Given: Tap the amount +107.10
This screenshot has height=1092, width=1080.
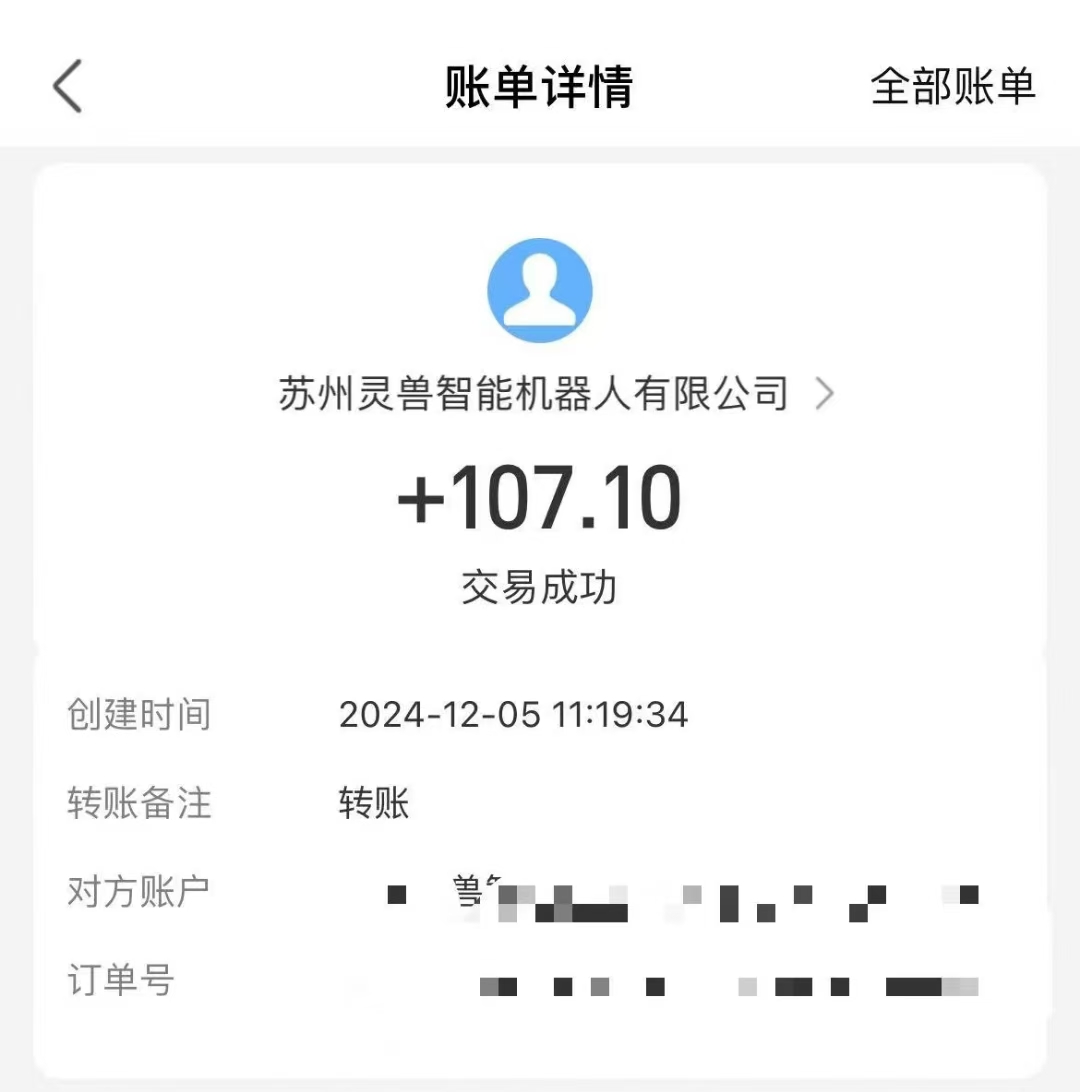Looking at the screenshot, I should pos(540,495).
